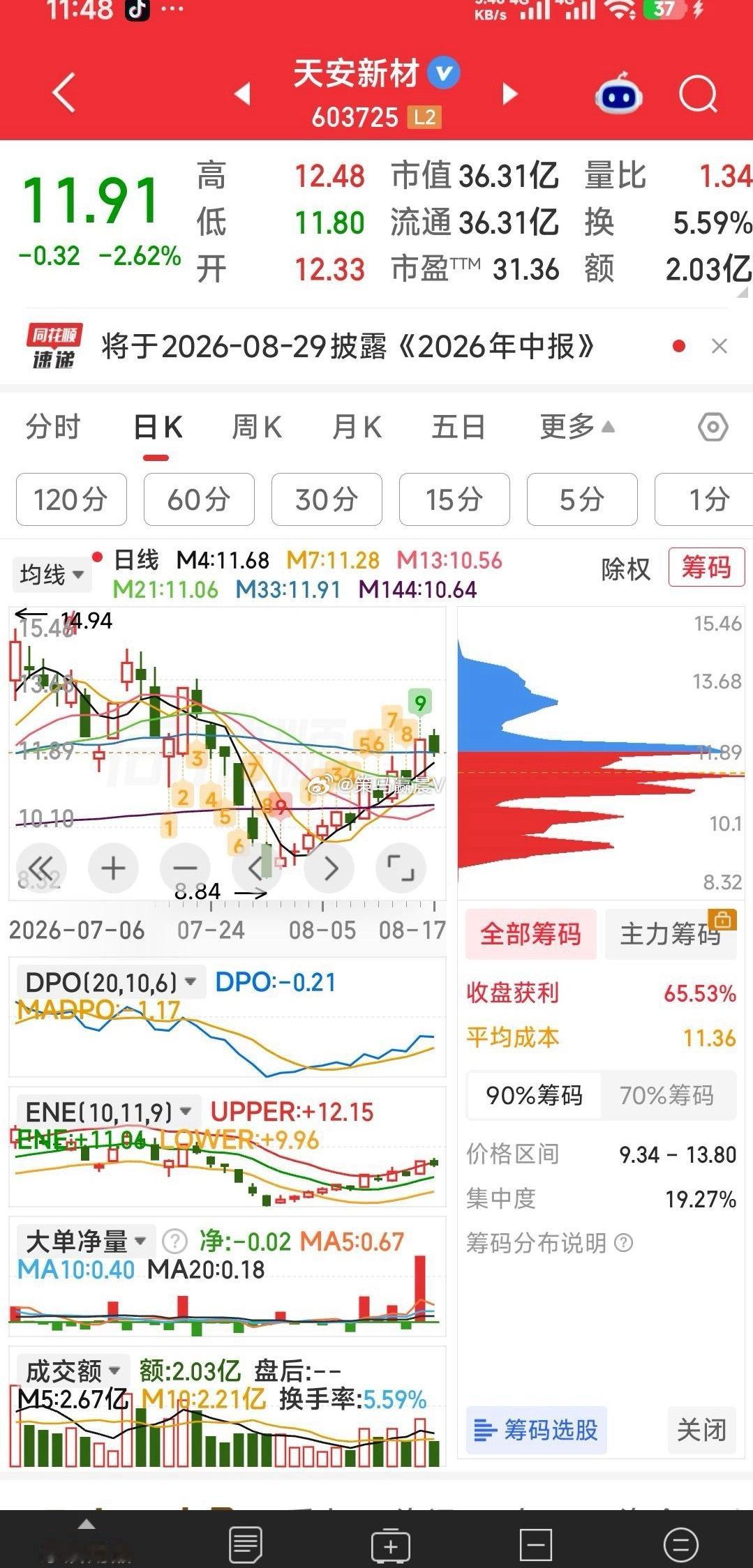Screen dimensions: 753x1568
Task: Switch to the 月K tab
Action: (357, 427)
